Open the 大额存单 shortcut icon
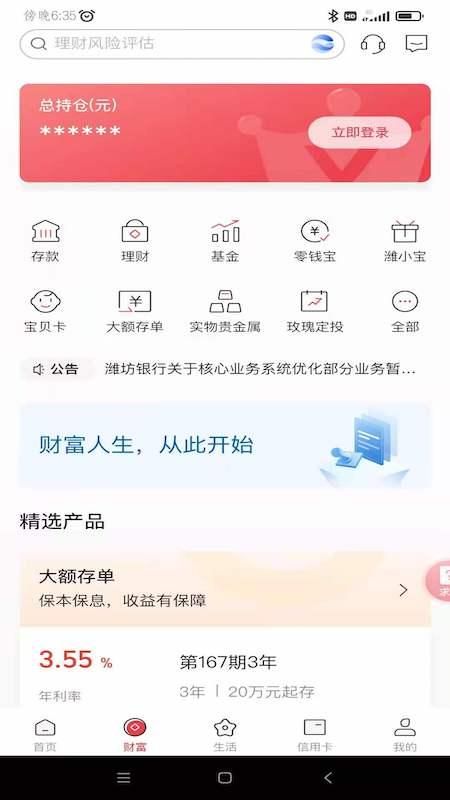450x800 pixels. 135,311
